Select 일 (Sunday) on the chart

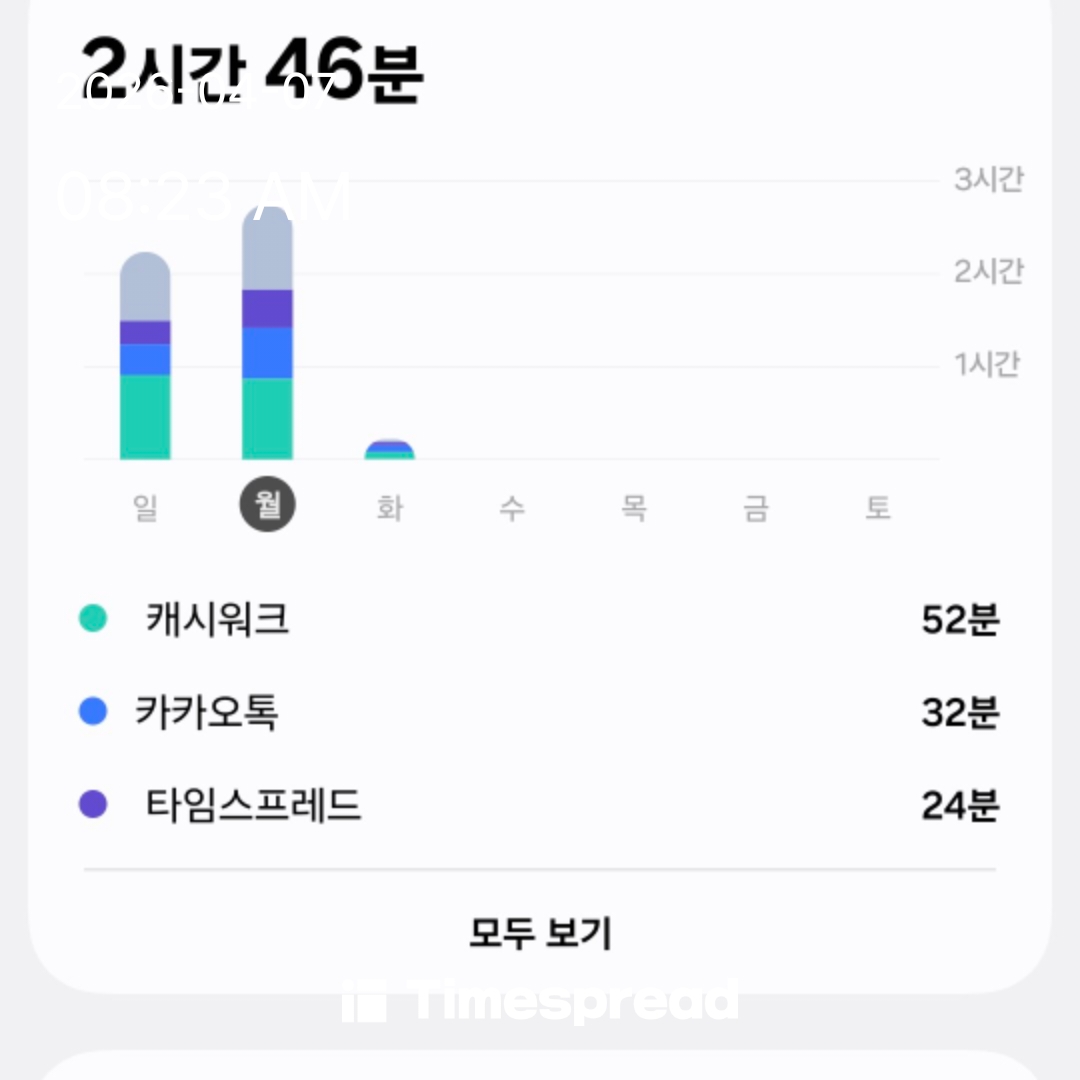click(146, 508)
